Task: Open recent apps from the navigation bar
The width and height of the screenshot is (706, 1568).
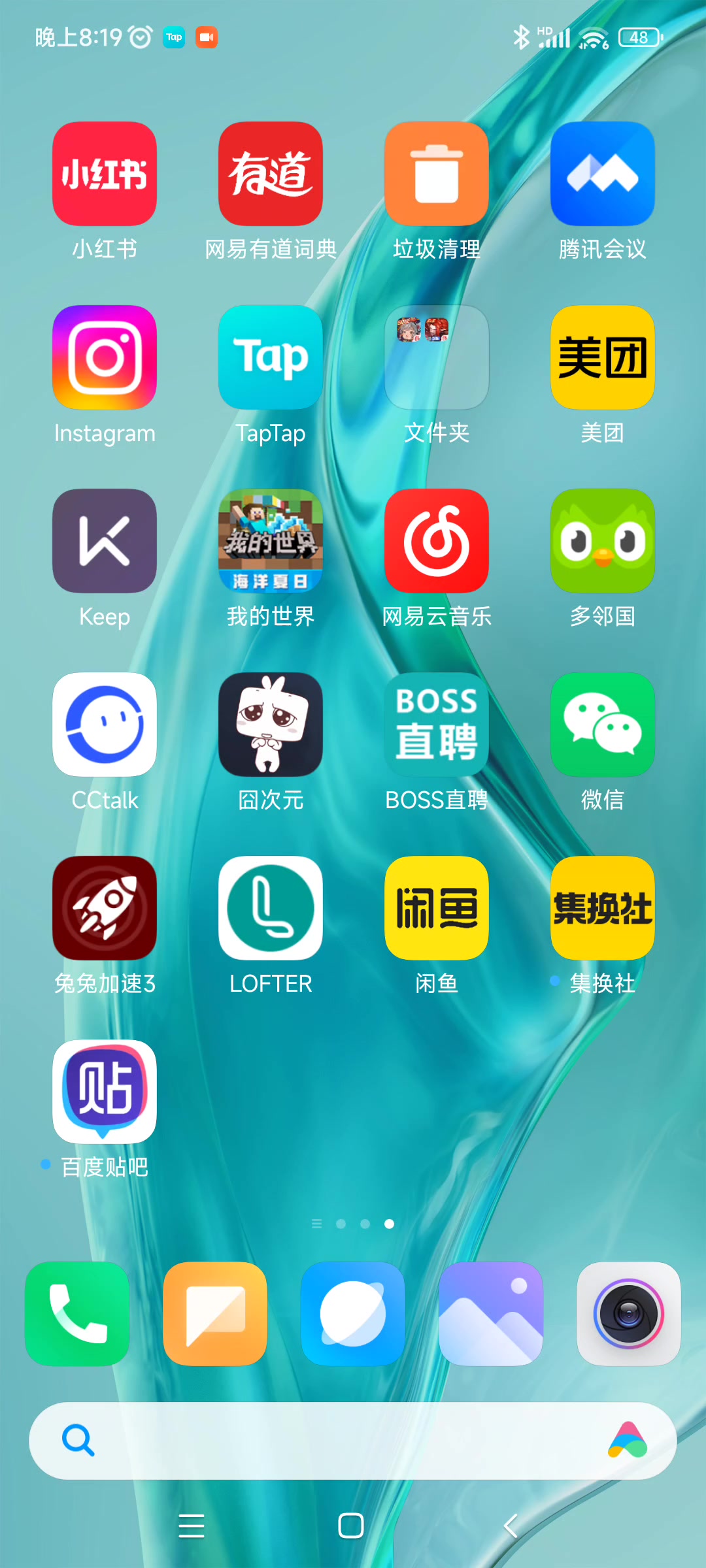Action: coord(192,1526)
